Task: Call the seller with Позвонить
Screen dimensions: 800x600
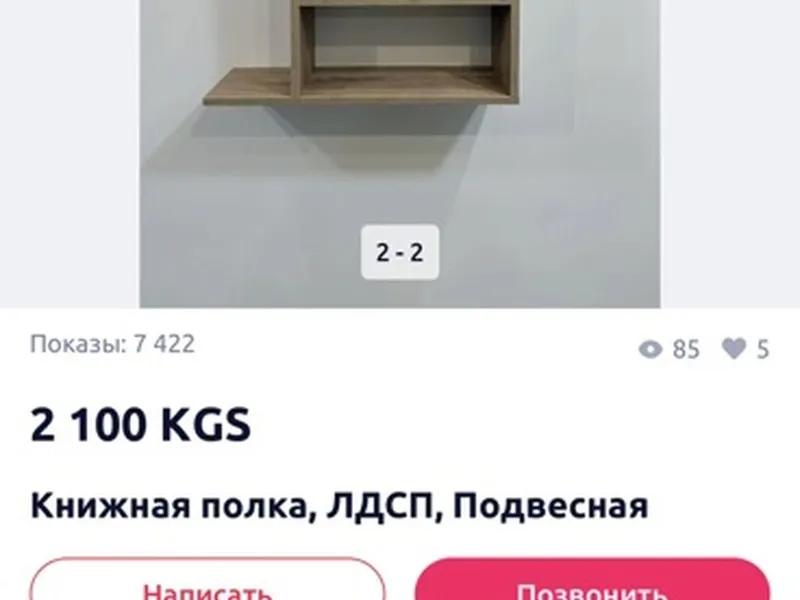Action: pyautogui.click(x=592, y=583)
